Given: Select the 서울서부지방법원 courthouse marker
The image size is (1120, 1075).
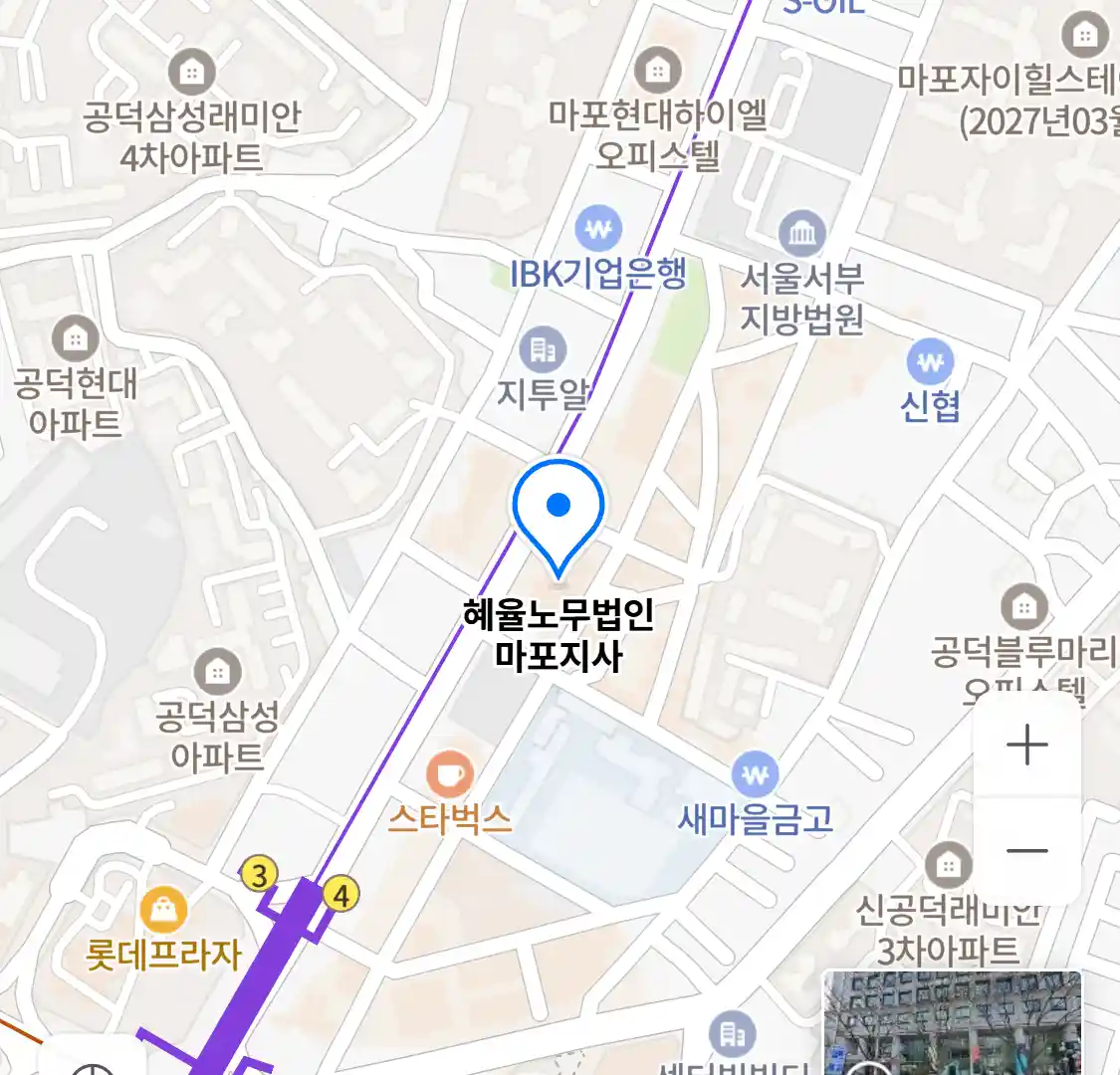Looking at the screenshot, I should point(801,236).
